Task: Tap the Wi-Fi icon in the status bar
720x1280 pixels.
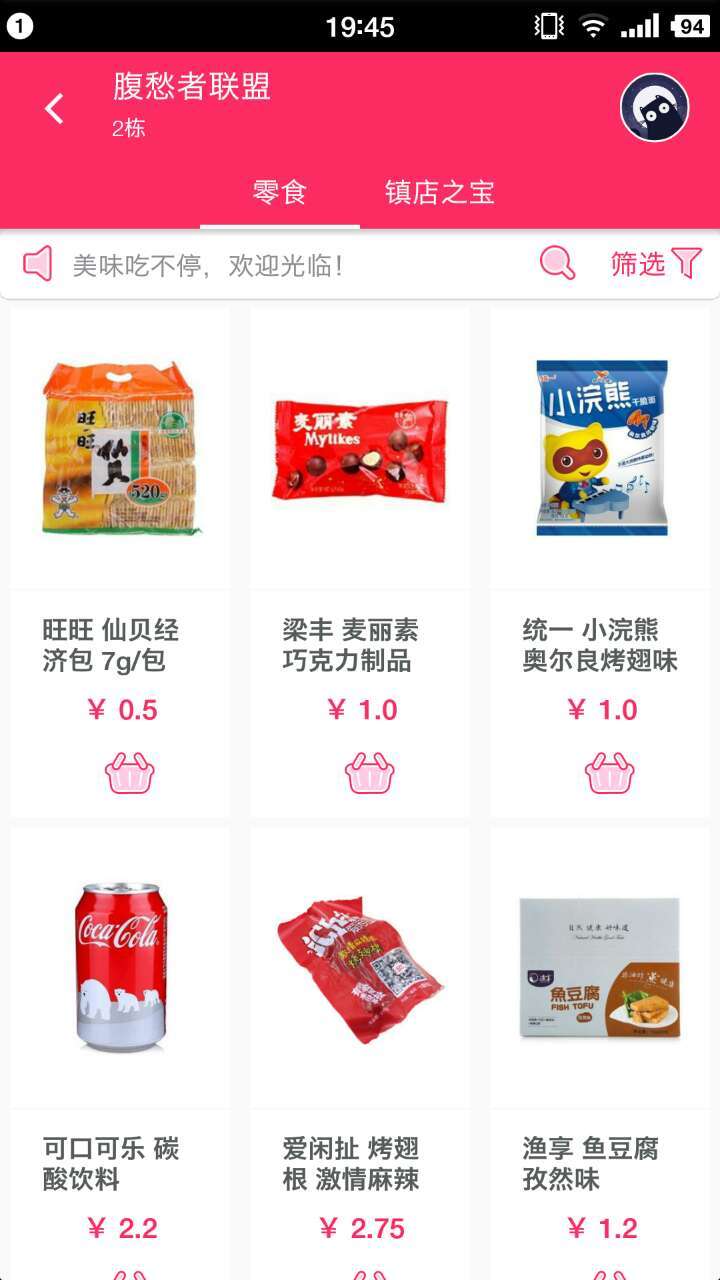Action: coord(594,26)
